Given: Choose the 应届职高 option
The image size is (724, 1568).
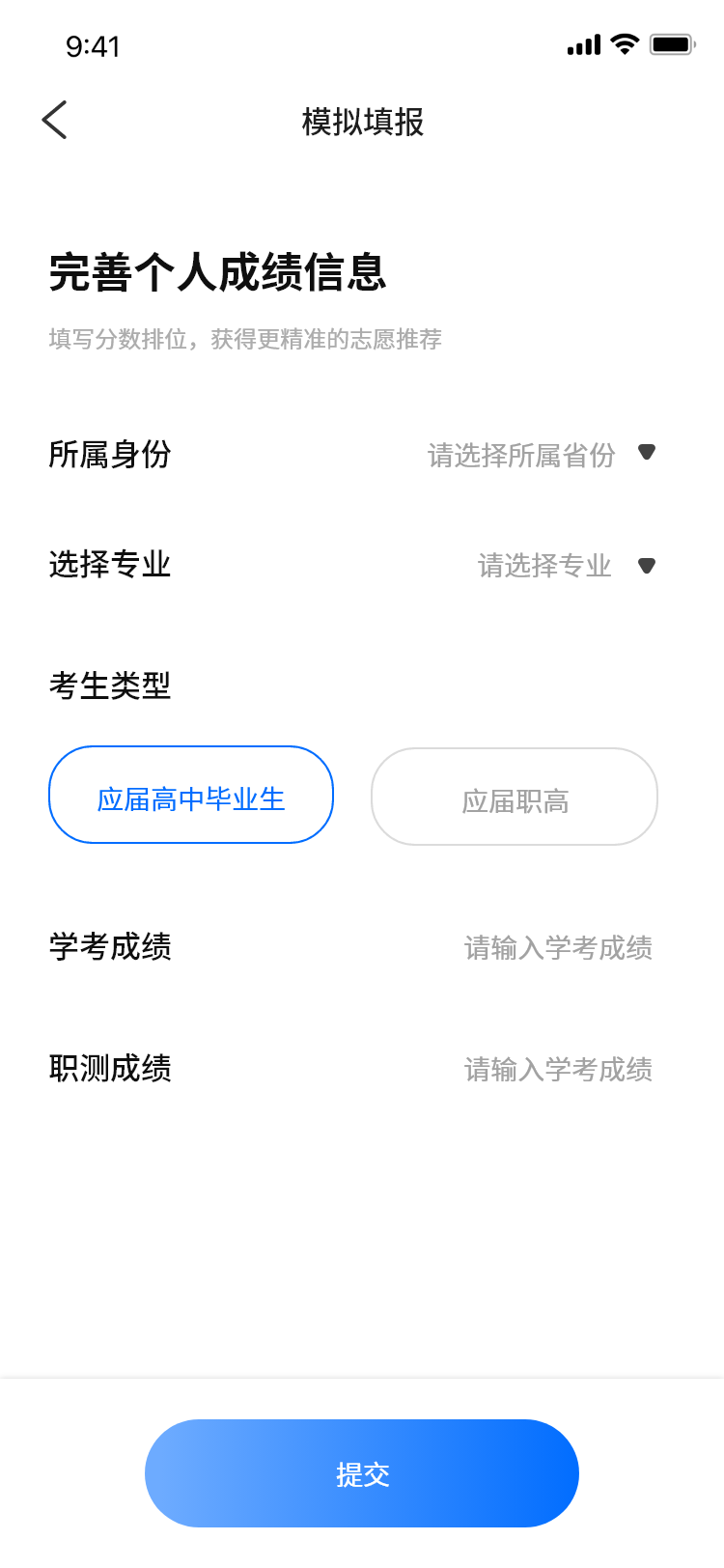Looking at the screenshot, I should click(515, 798).
